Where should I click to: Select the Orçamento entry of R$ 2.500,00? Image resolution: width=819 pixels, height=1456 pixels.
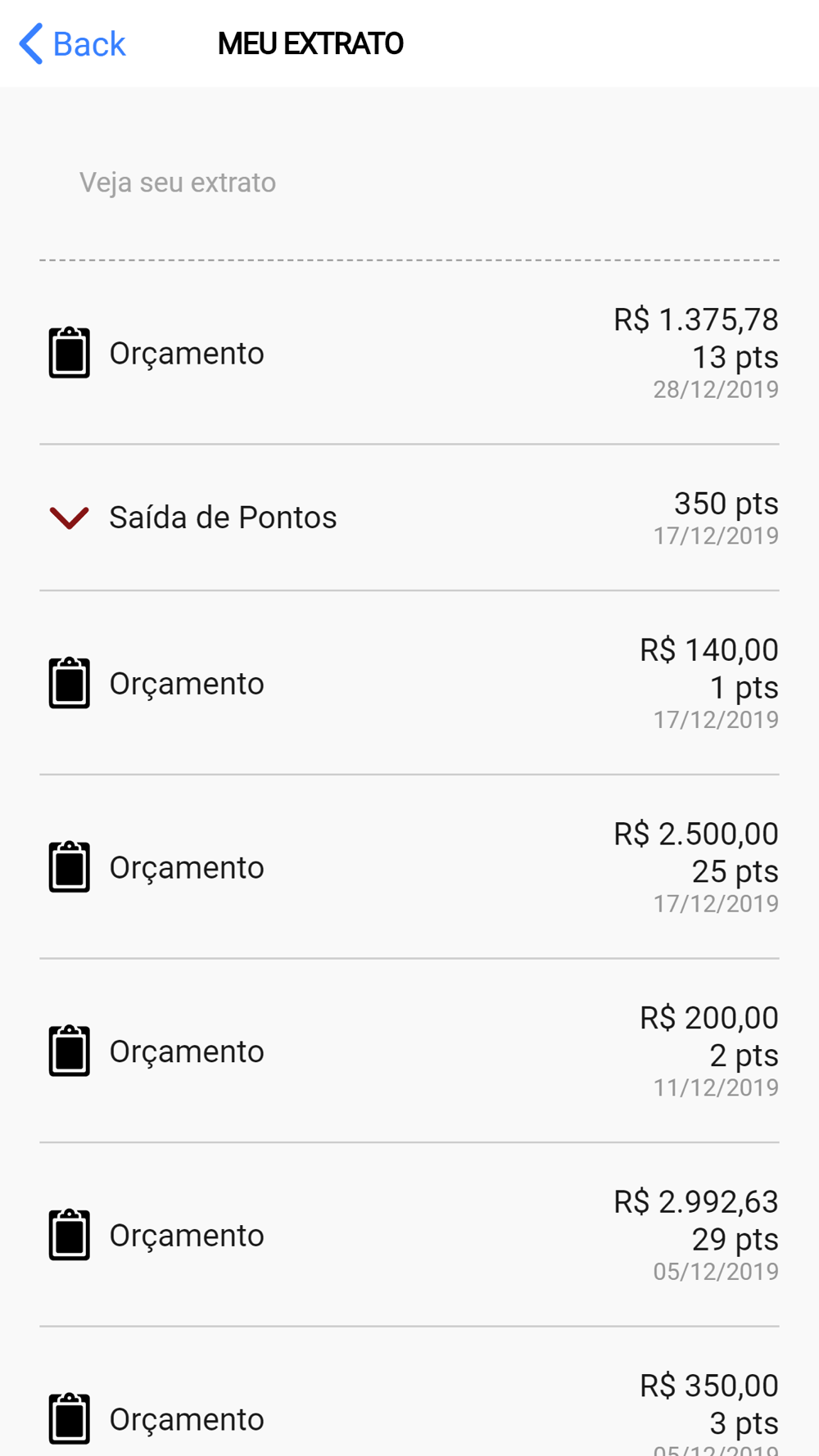tap(409, 867)
